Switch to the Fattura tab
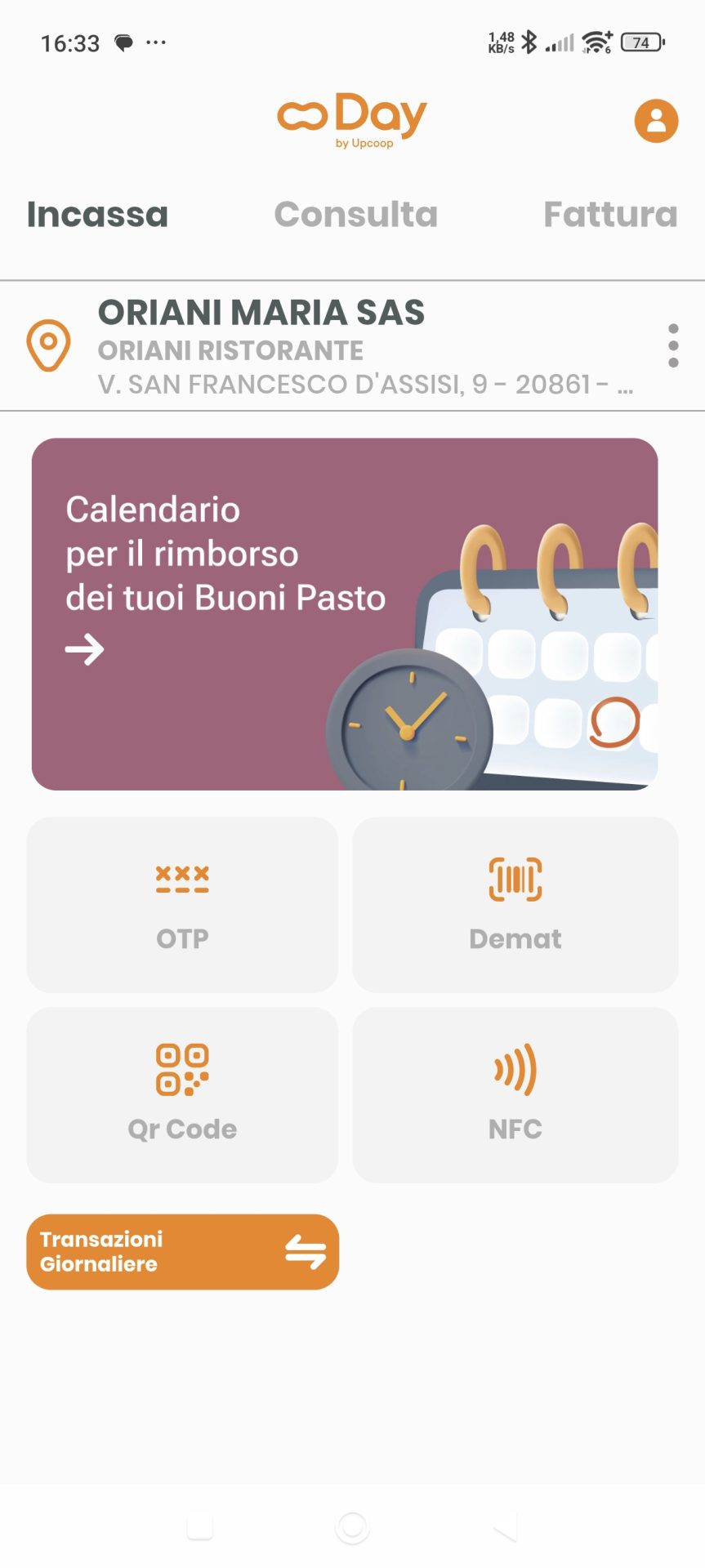This screenshot has width=705, height=1568. click(610, 215)
